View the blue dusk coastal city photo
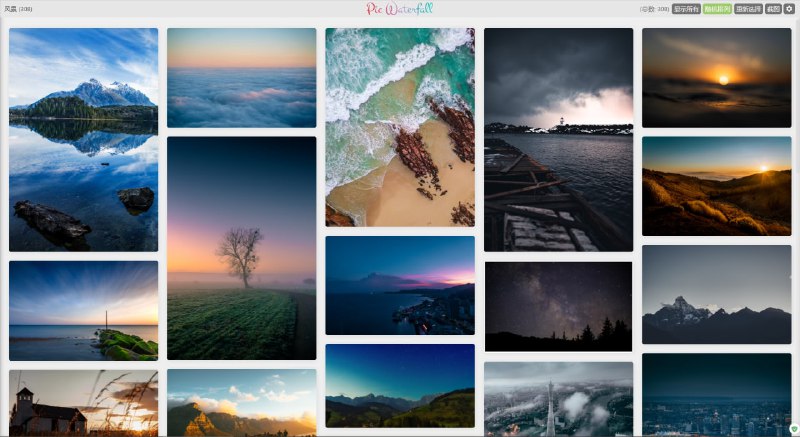The image size is (800, 437). click(x=399, y=285)
